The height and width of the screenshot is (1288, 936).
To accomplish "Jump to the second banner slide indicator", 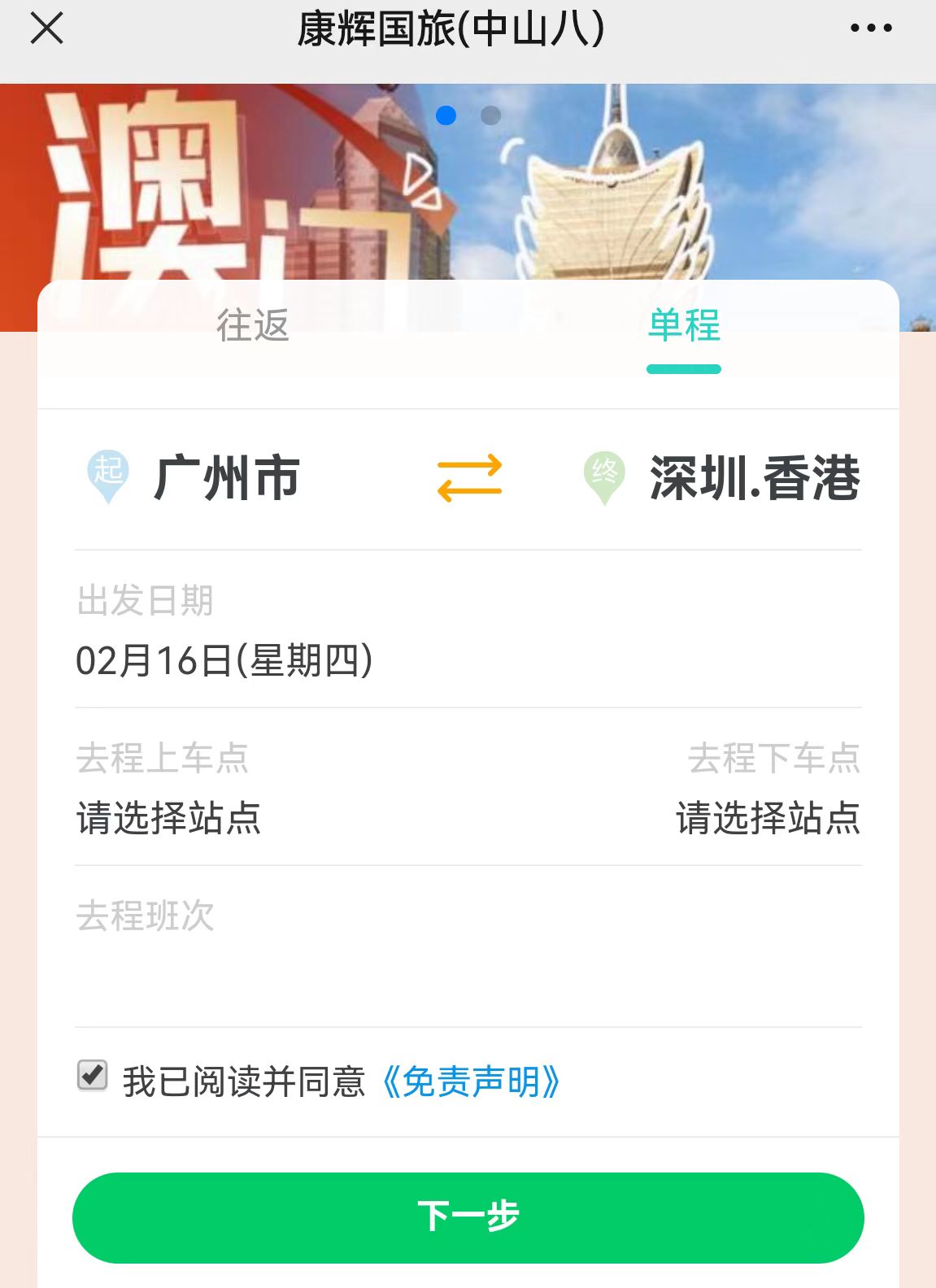I will [x=490, y=115].
